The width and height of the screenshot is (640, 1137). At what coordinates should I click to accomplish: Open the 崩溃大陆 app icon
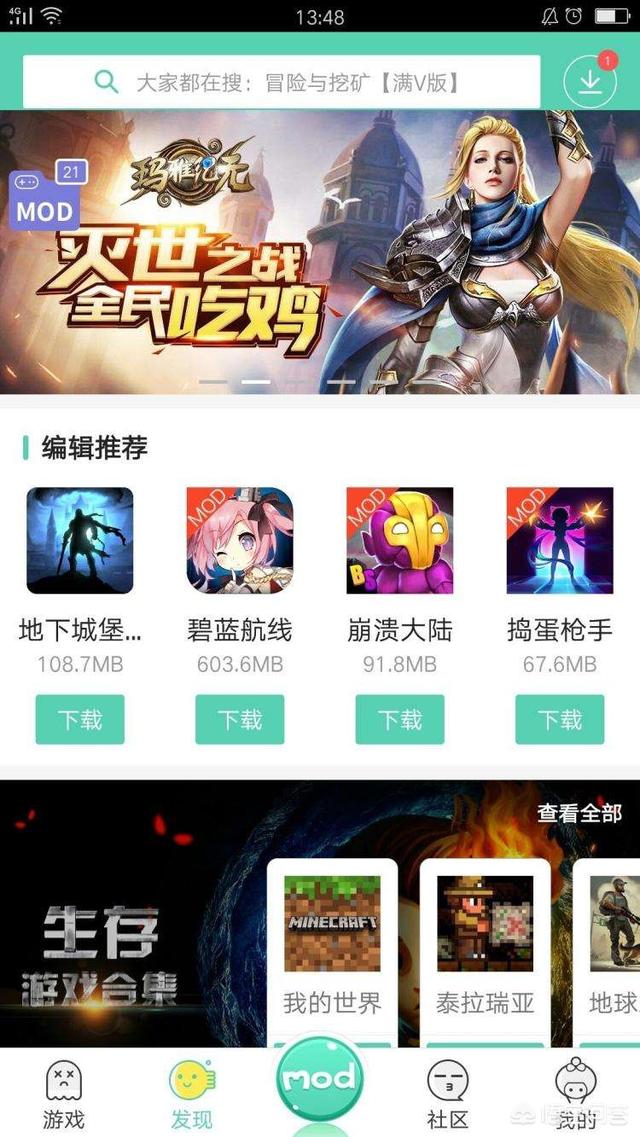click(x=399, y=540)
